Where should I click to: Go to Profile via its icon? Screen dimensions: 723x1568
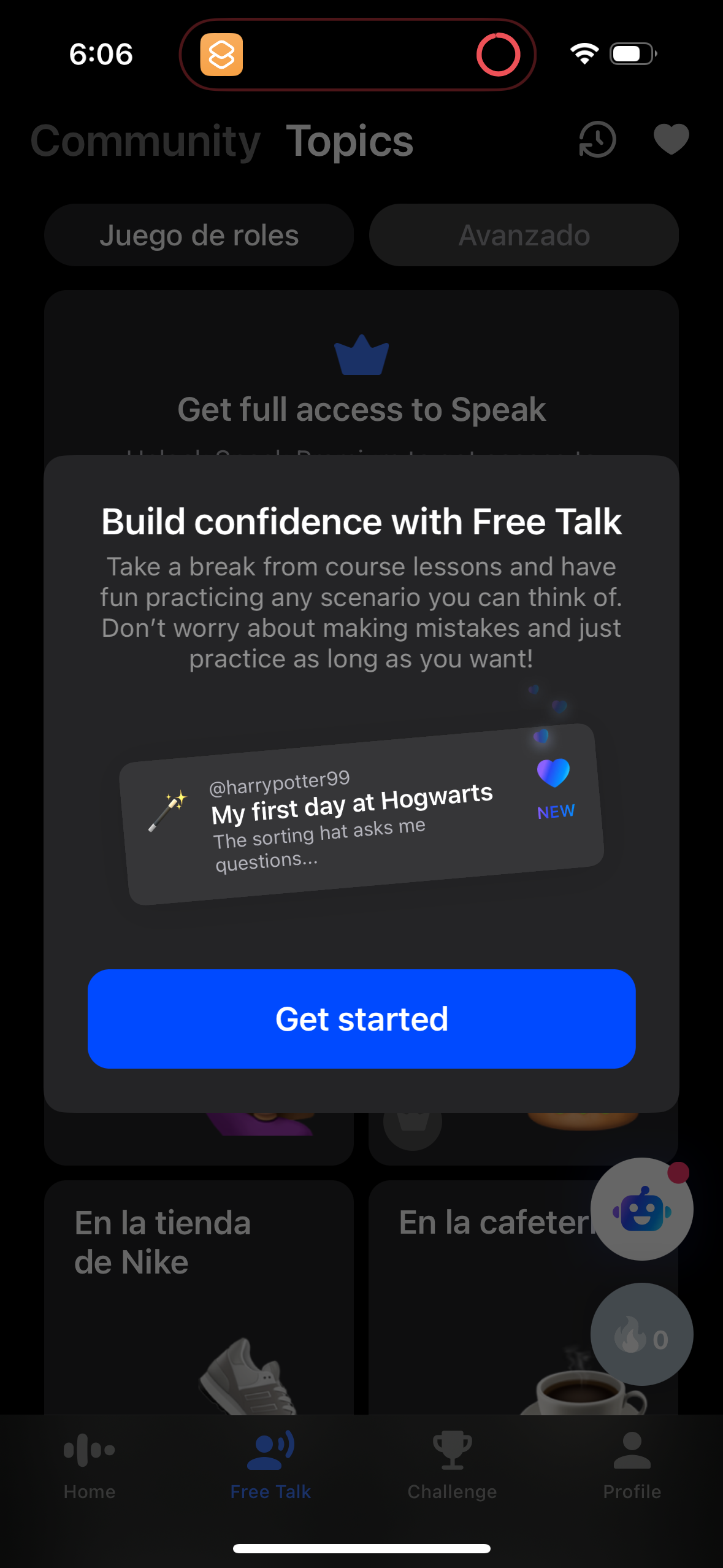click(x=632, y=1459)
